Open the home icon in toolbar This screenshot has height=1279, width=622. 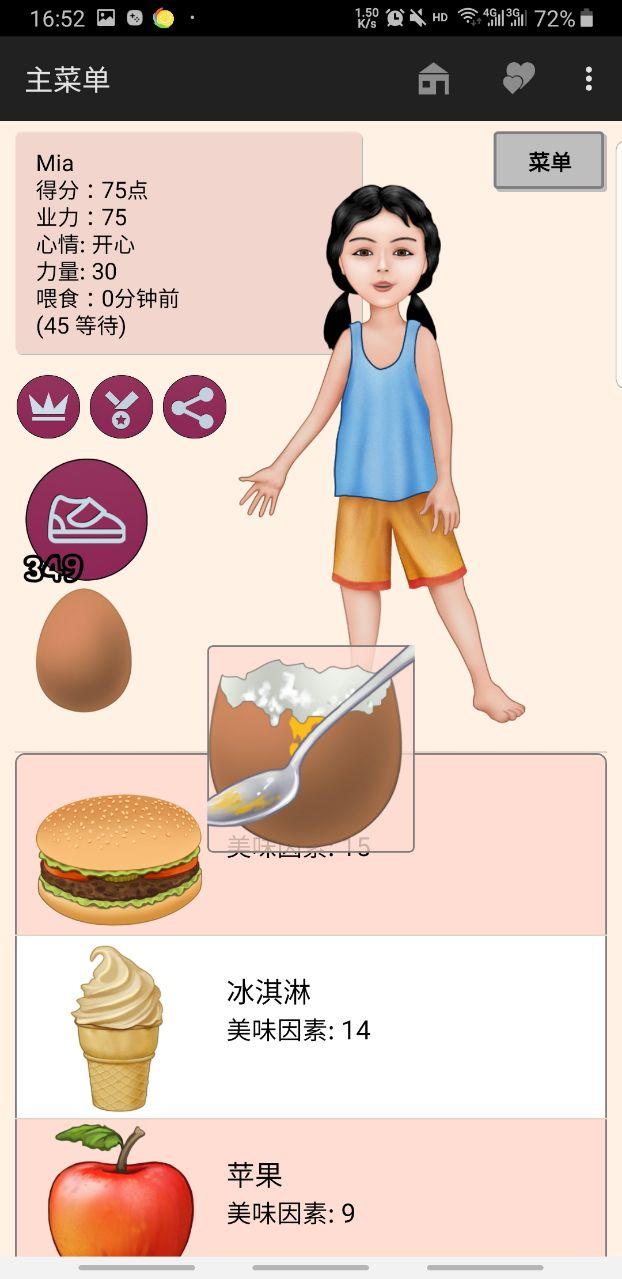click(x=433, y=79)
